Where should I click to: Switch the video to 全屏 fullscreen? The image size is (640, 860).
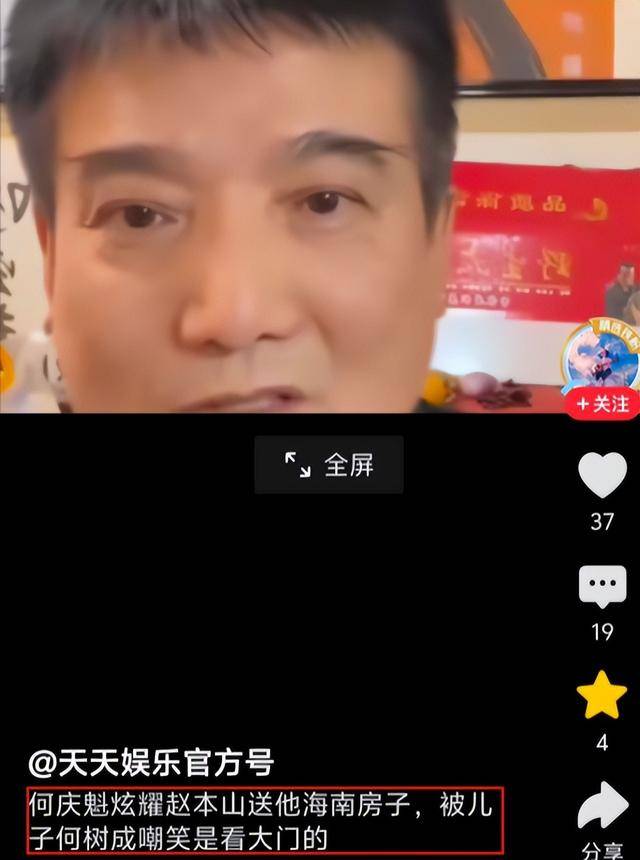[x=329, y=465]
